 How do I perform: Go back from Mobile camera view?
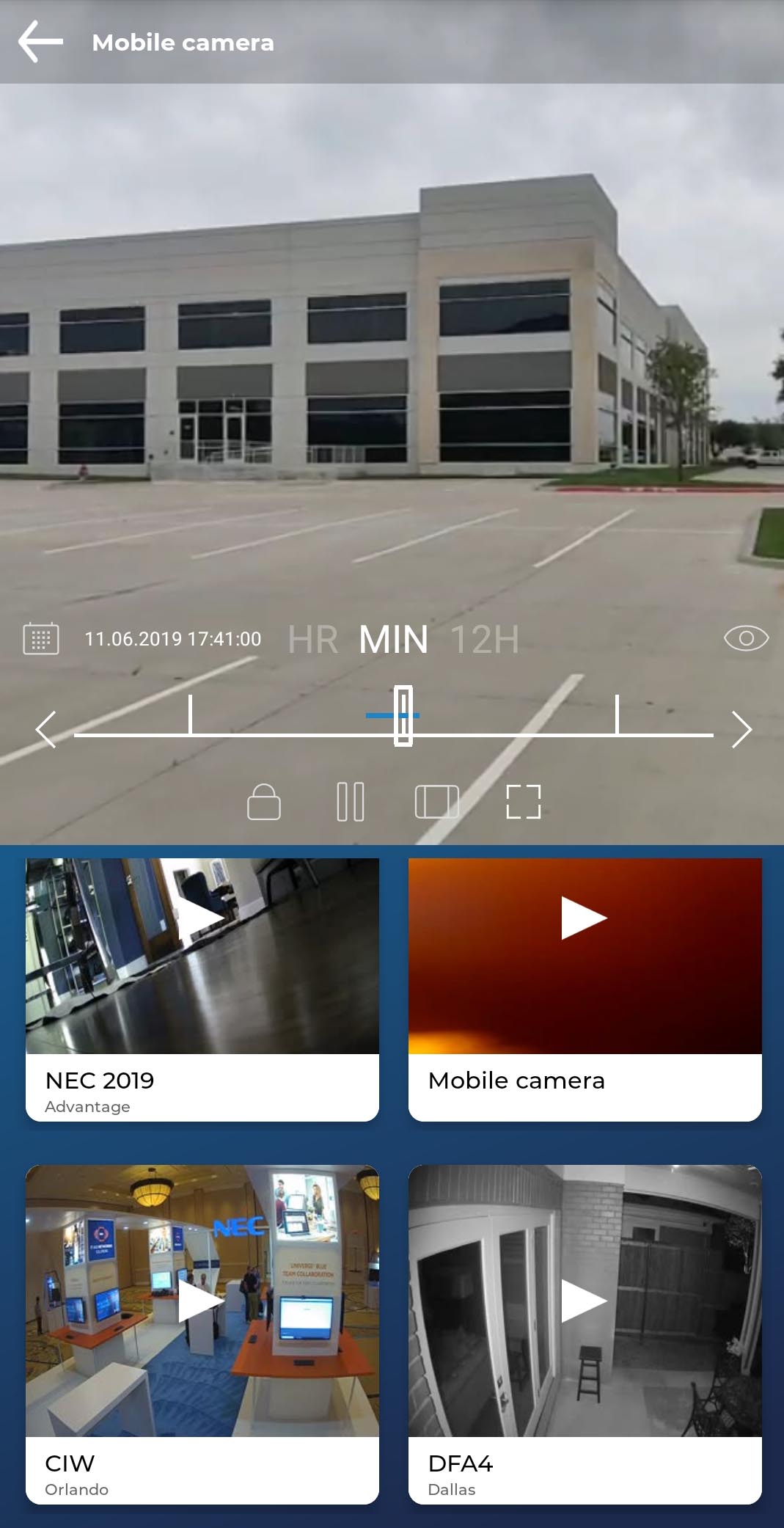[40, 42]
